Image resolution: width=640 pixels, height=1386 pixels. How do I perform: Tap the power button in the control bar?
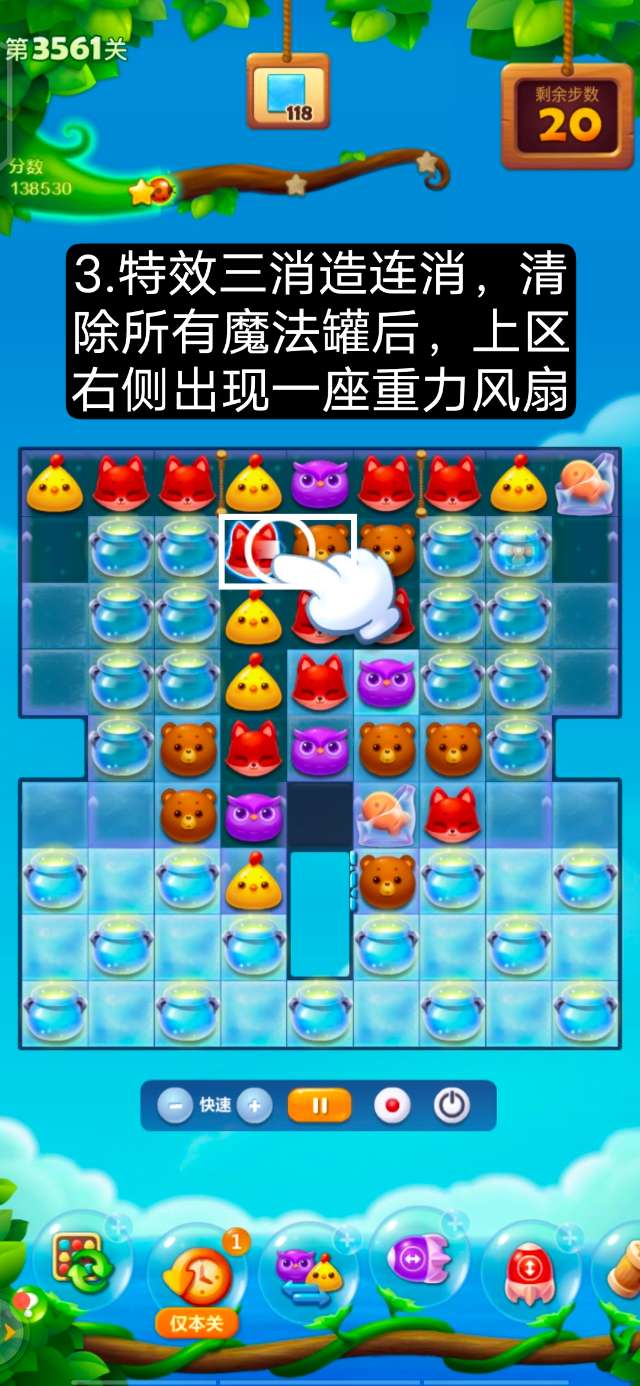(x=452, y=1106)
